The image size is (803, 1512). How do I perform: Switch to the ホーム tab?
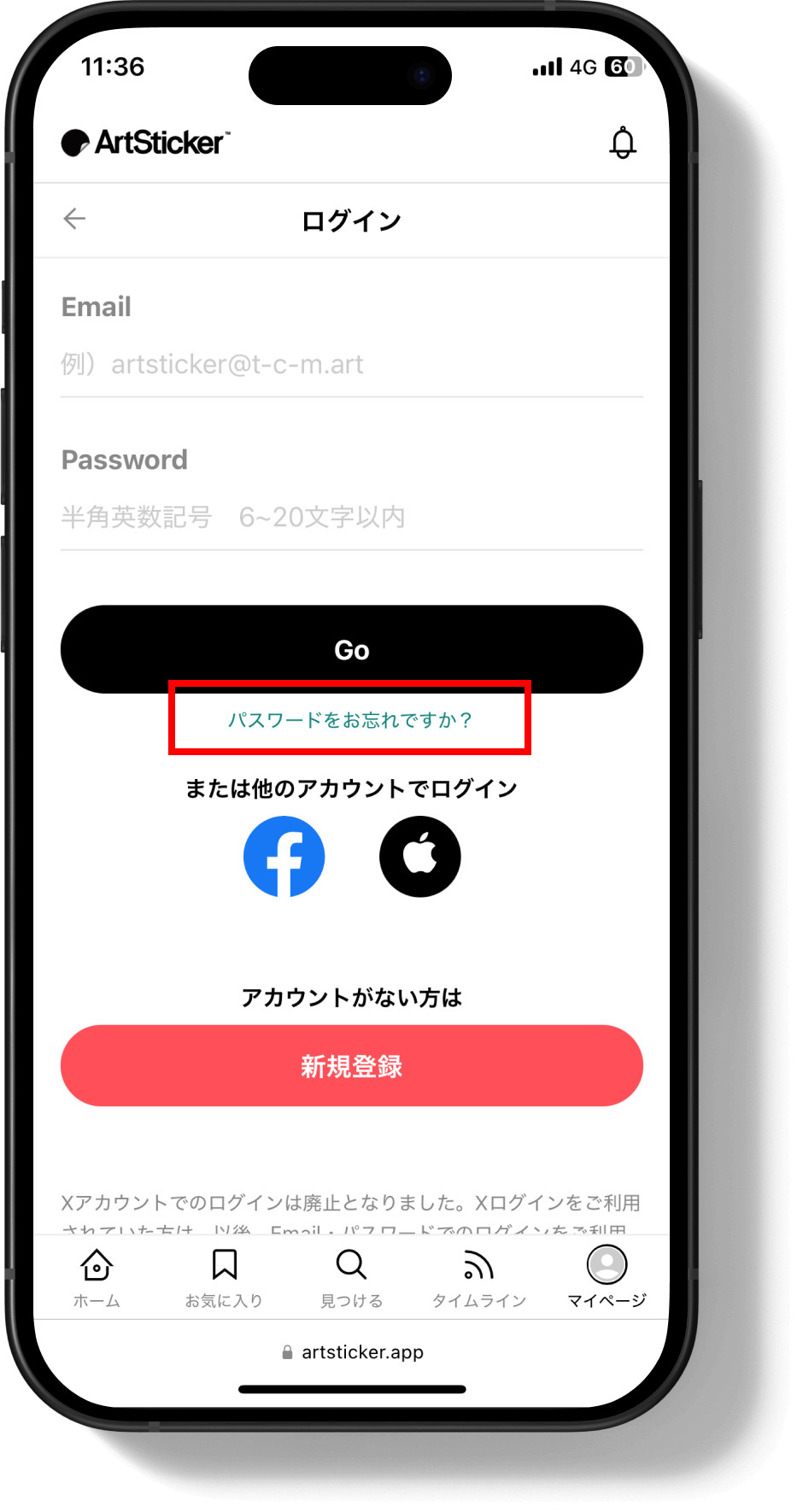97,1278
